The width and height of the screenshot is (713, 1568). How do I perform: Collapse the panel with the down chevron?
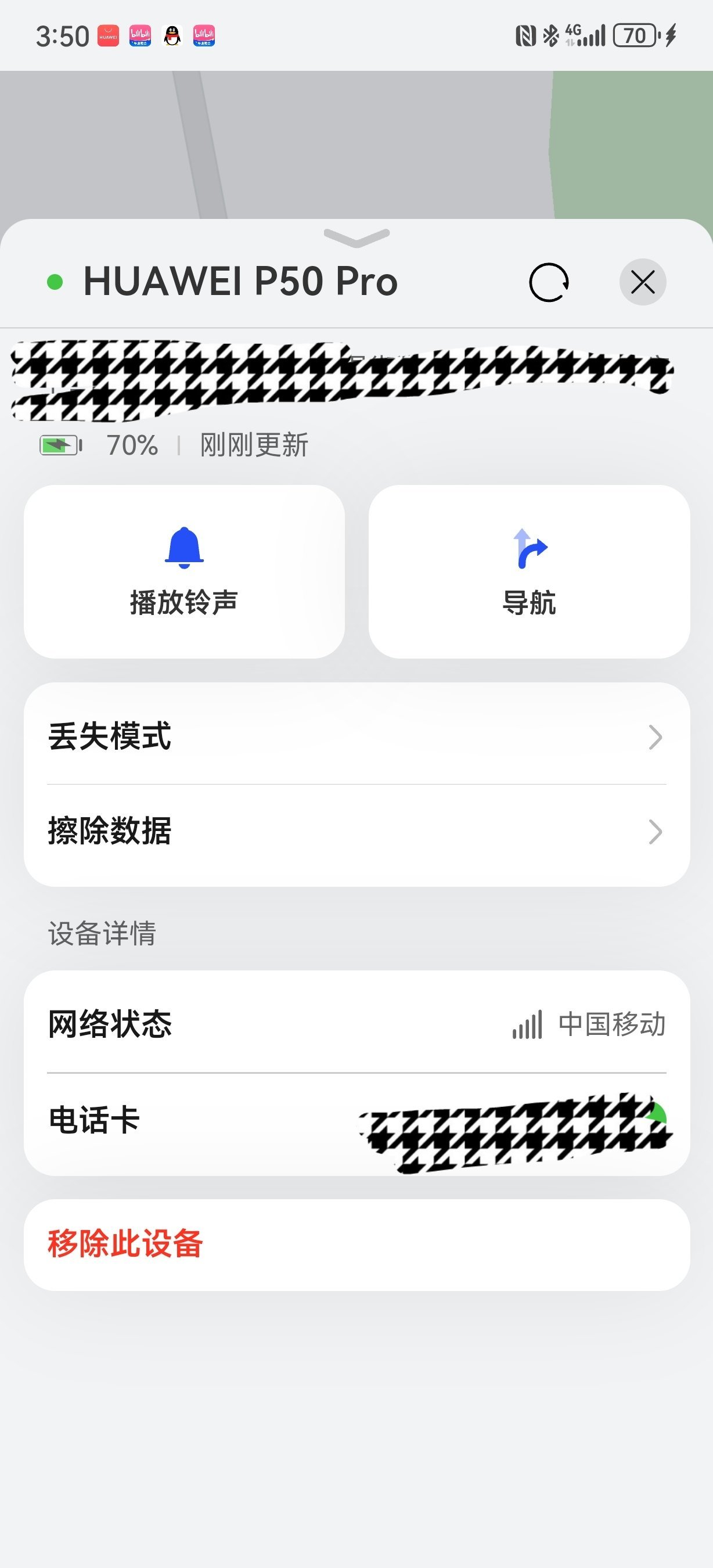(x=356, y=238)
